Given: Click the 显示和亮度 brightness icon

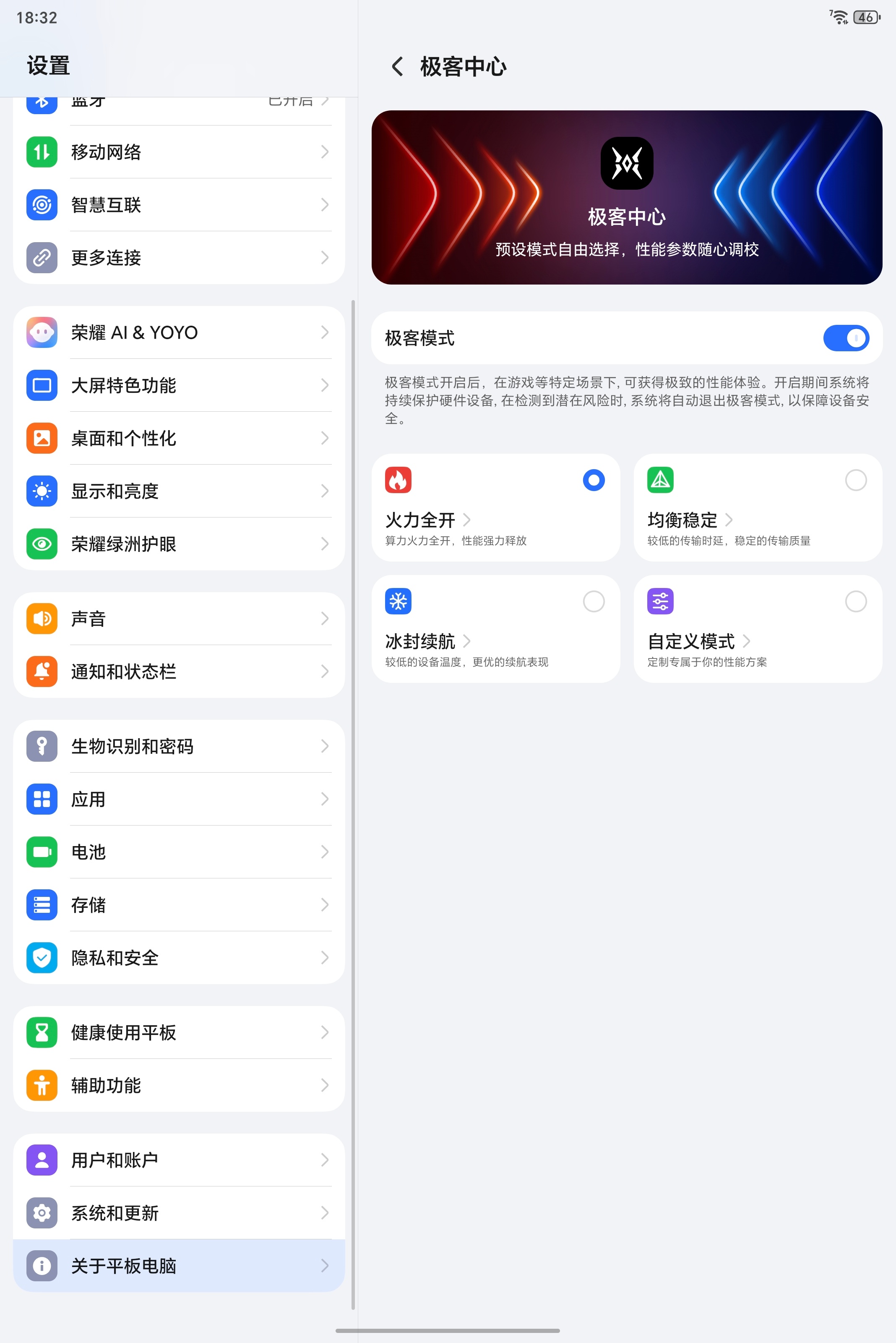Looking at the screenshot, I should point(41,491).
